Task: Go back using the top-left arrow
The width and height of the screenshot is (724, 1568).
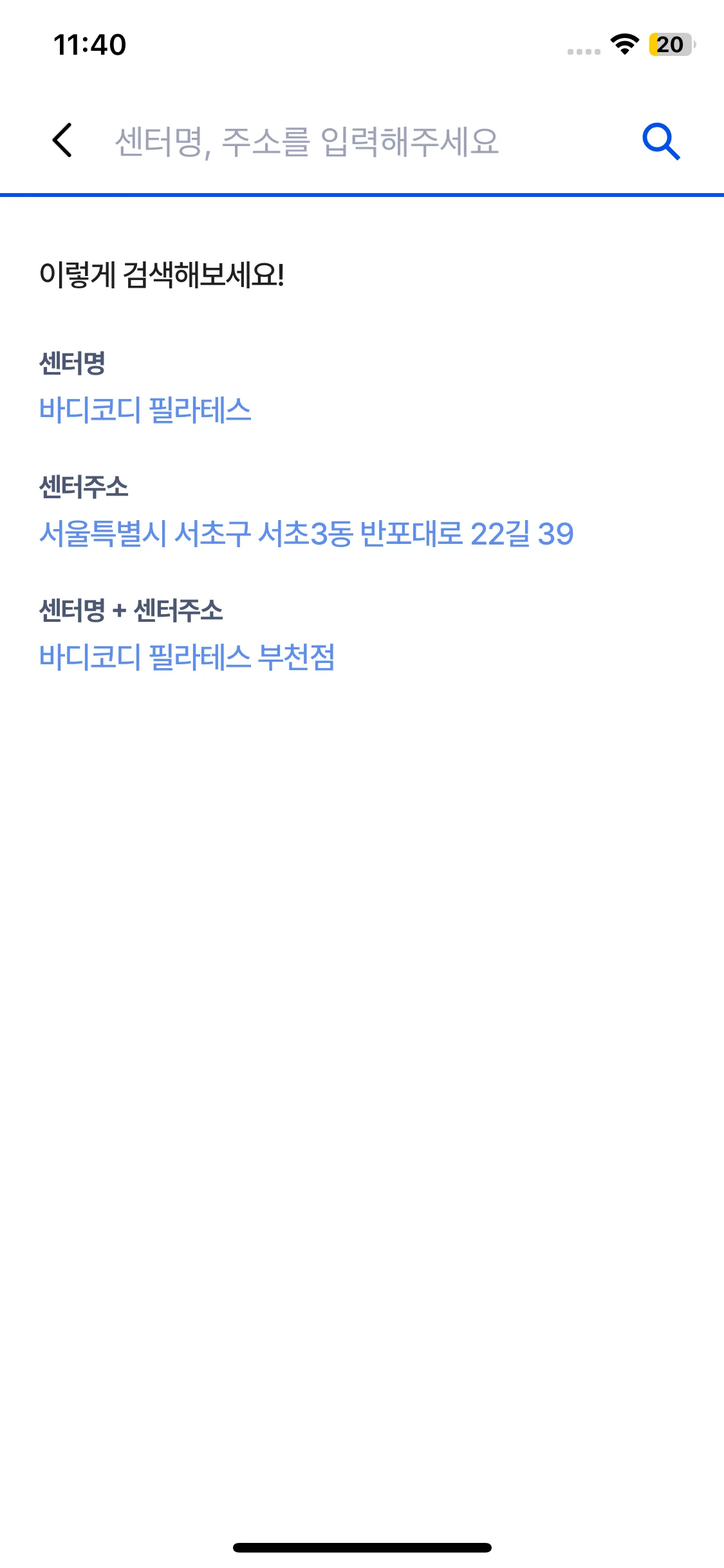Action: point(62,140)
